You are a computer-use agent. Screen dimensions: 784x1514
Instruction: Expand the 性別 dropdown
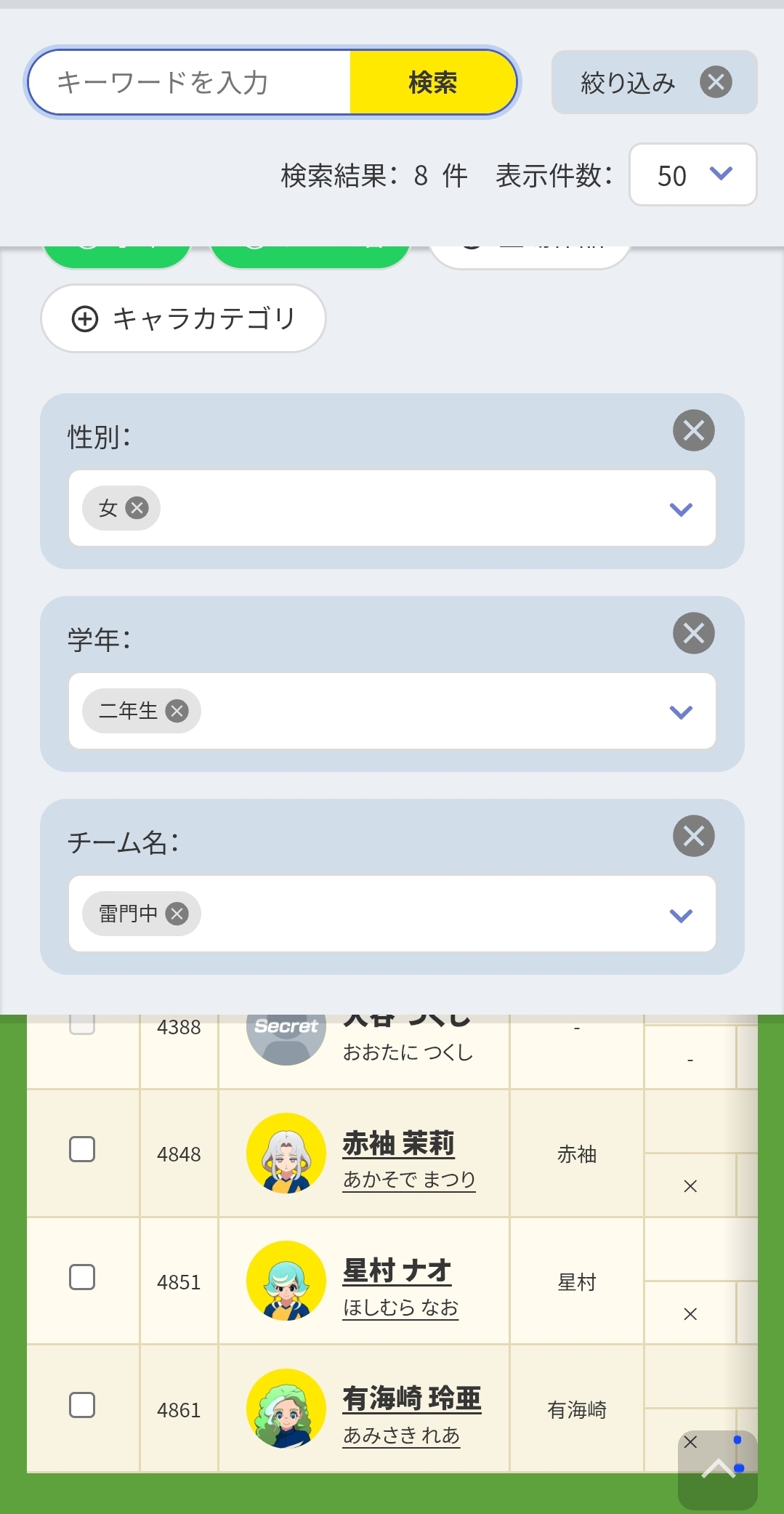(x=680, y=509)
